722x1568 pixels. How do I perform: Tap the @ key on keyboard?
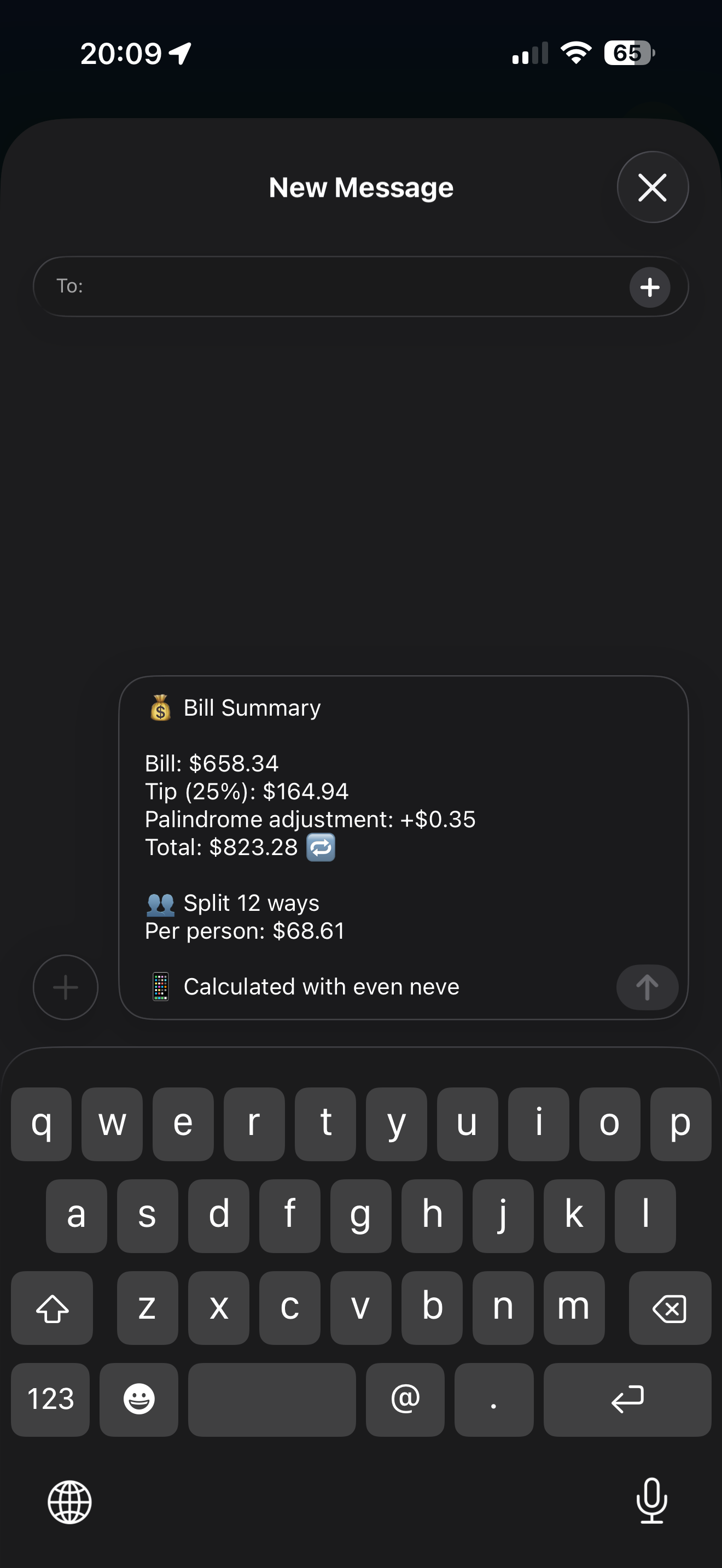pyautogui.click(x=405, y=1400)
